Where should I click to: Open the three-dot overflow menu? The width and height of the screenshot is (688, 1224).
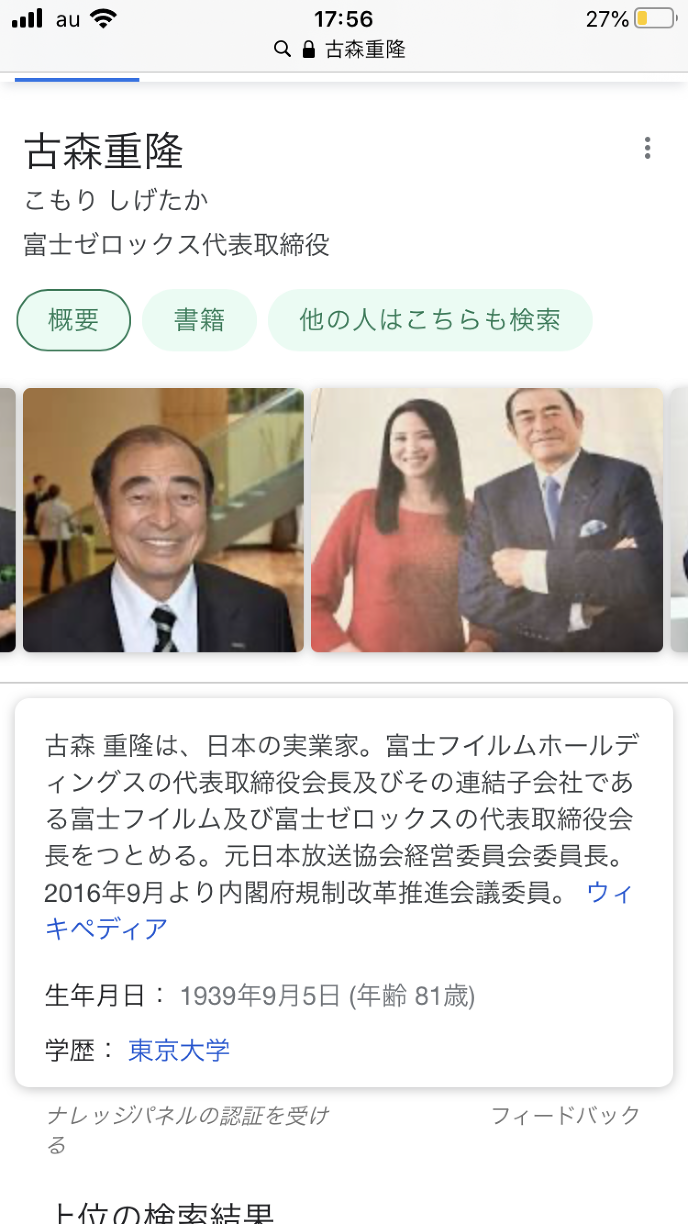coord(647,149)
